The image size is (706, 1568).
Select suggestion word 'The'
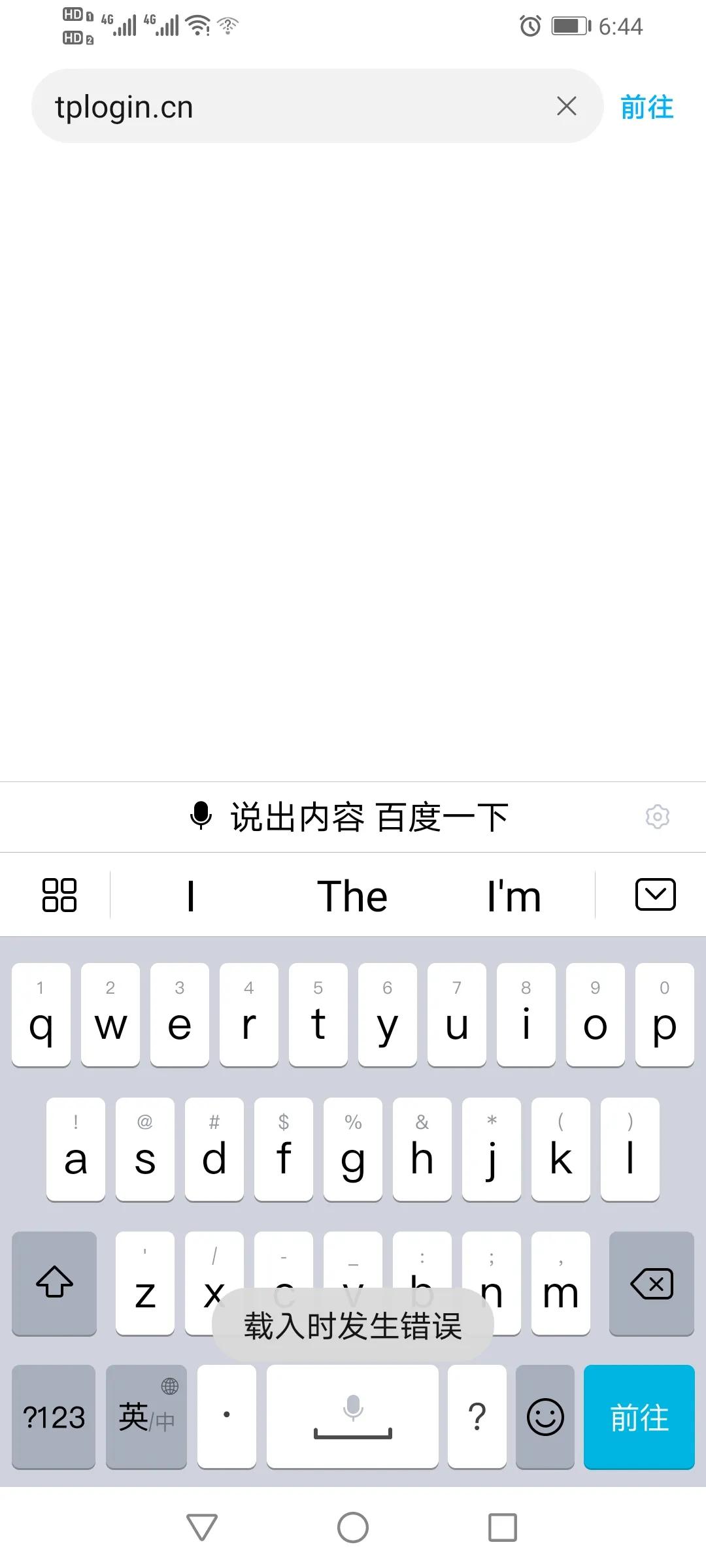(353, 895)
